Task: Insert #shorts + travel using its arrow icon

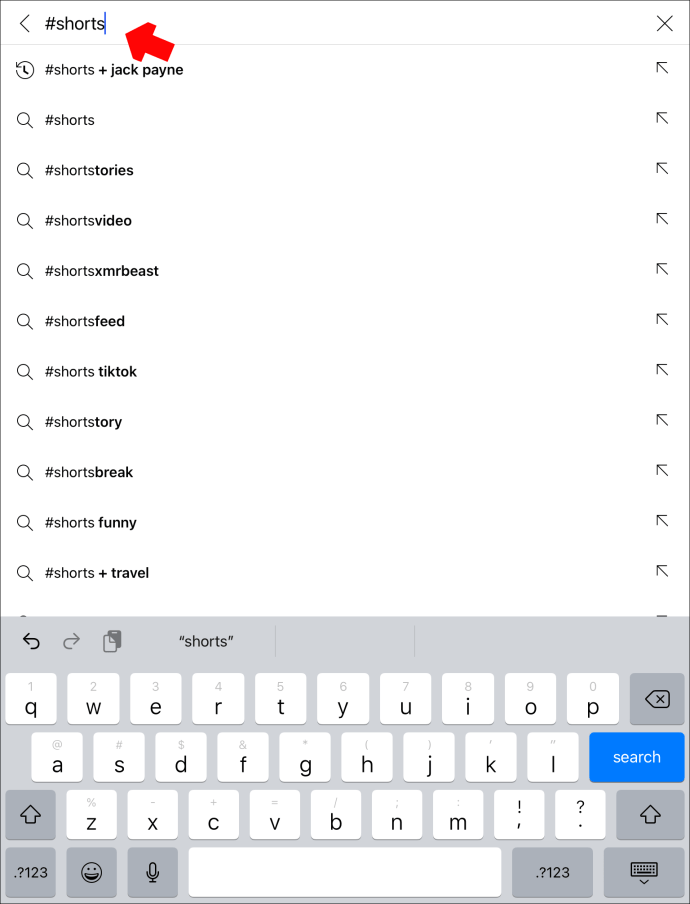Action: tap(661, 571)
